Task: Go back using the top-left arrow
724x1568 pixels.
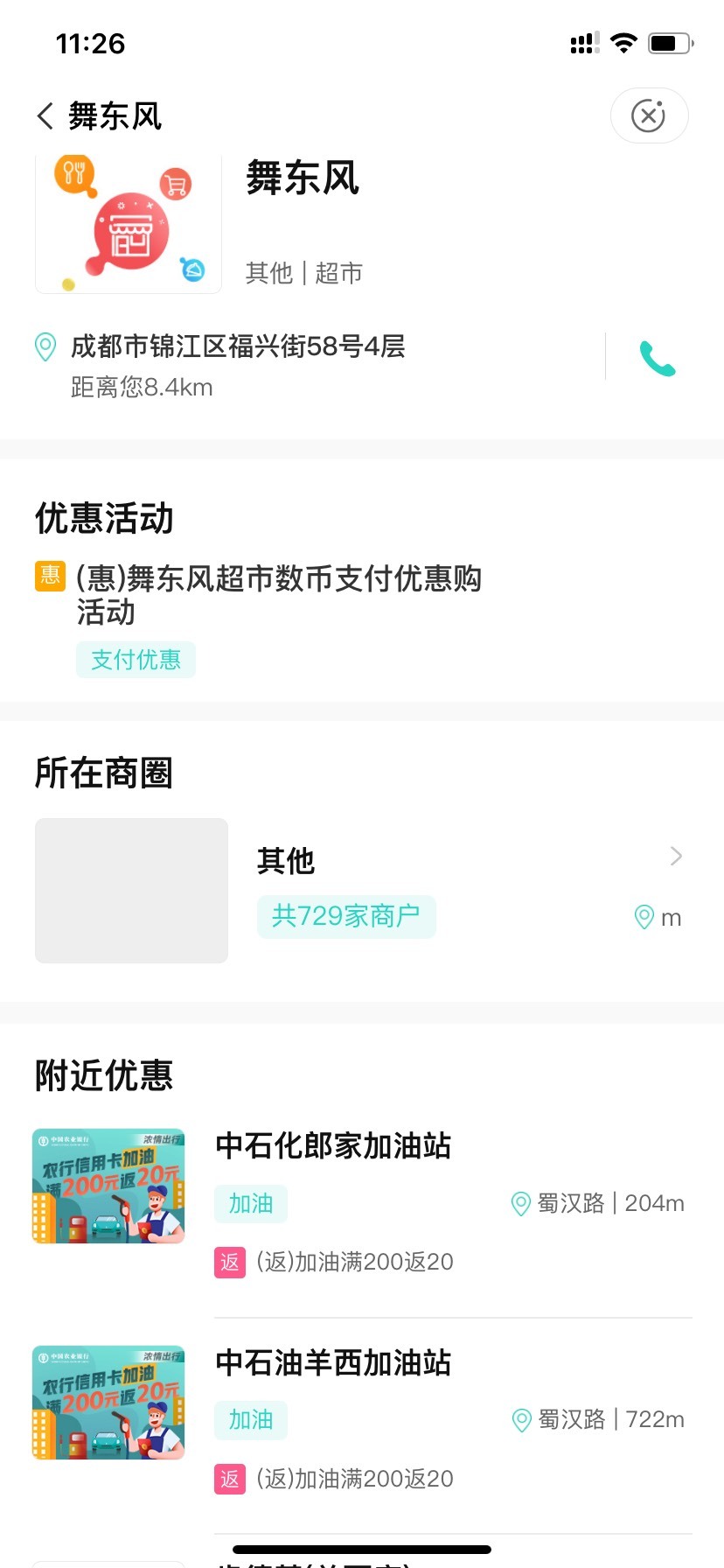Action: click(x=45, y=115)
